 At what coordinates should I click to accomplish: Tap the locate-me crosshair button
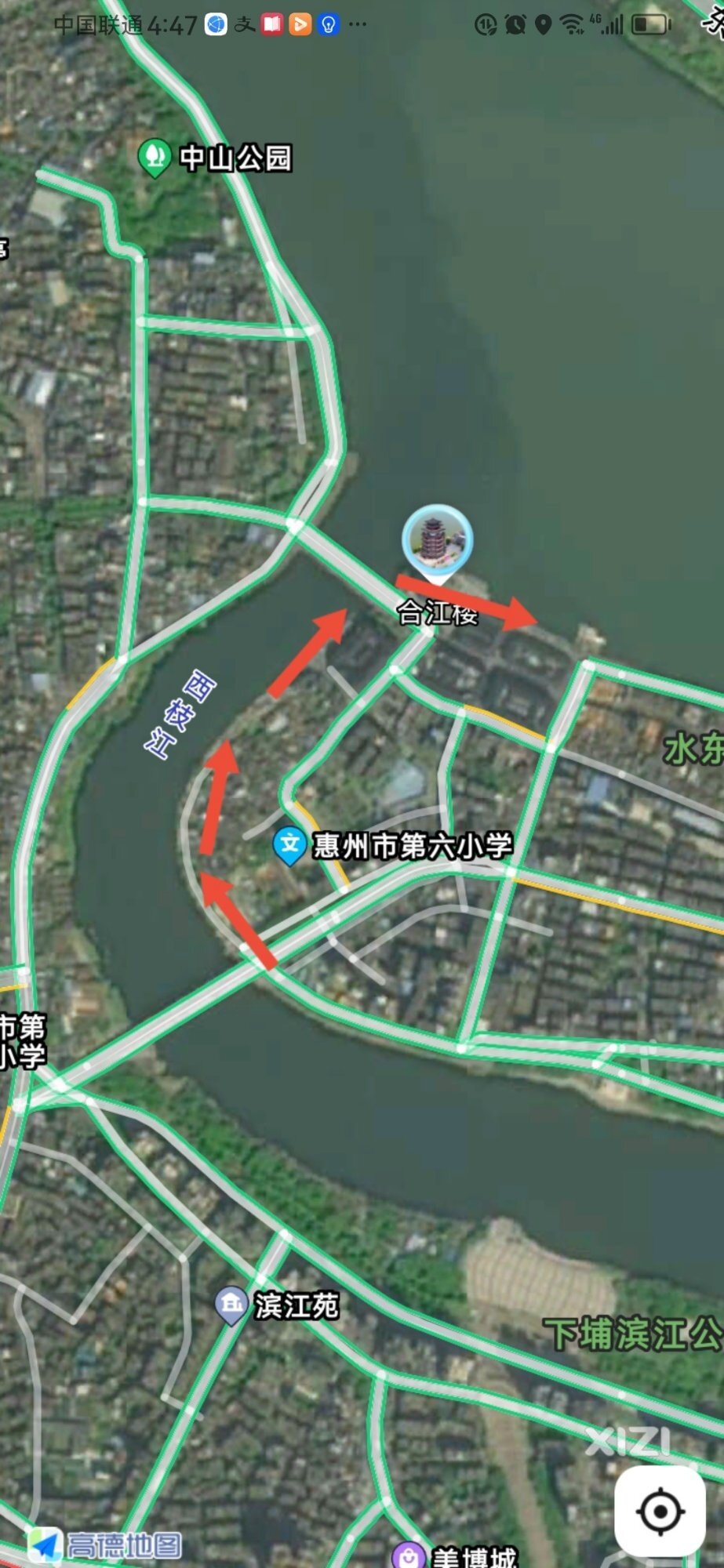660,1511
